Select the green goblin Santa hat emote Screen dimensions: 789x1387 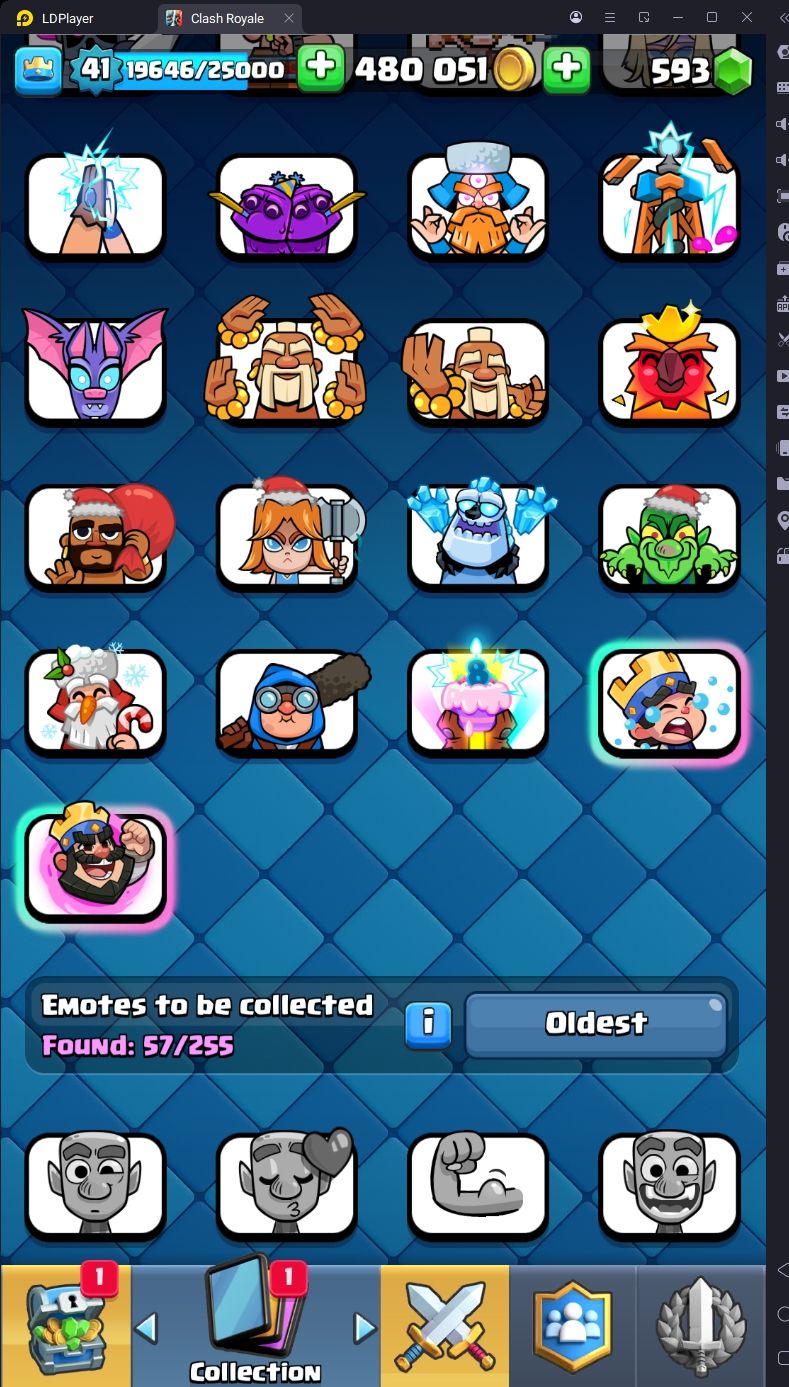(669, 535)
